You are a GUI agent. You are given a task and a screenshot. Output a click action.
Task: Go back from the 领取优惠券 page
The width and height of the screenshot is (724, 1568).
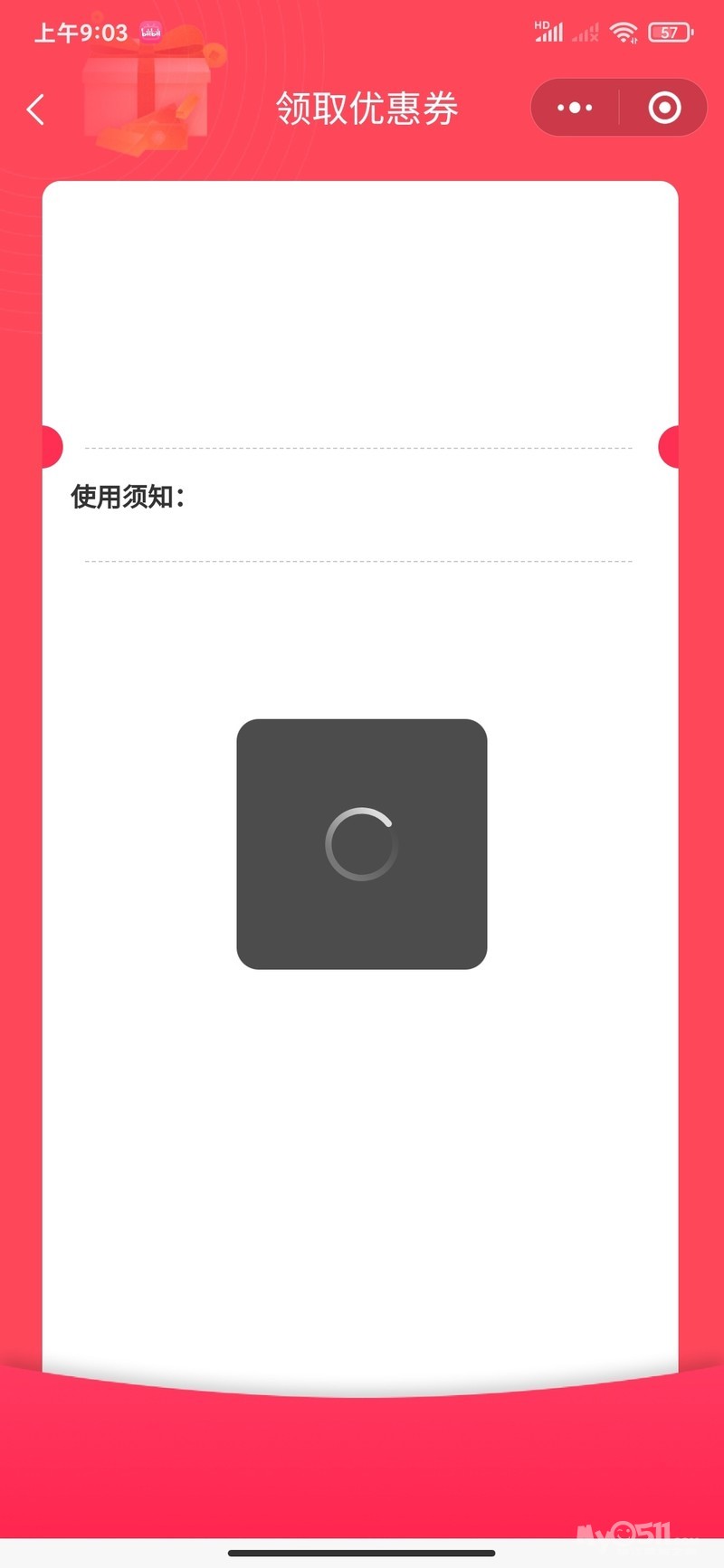tap(36, 109)
